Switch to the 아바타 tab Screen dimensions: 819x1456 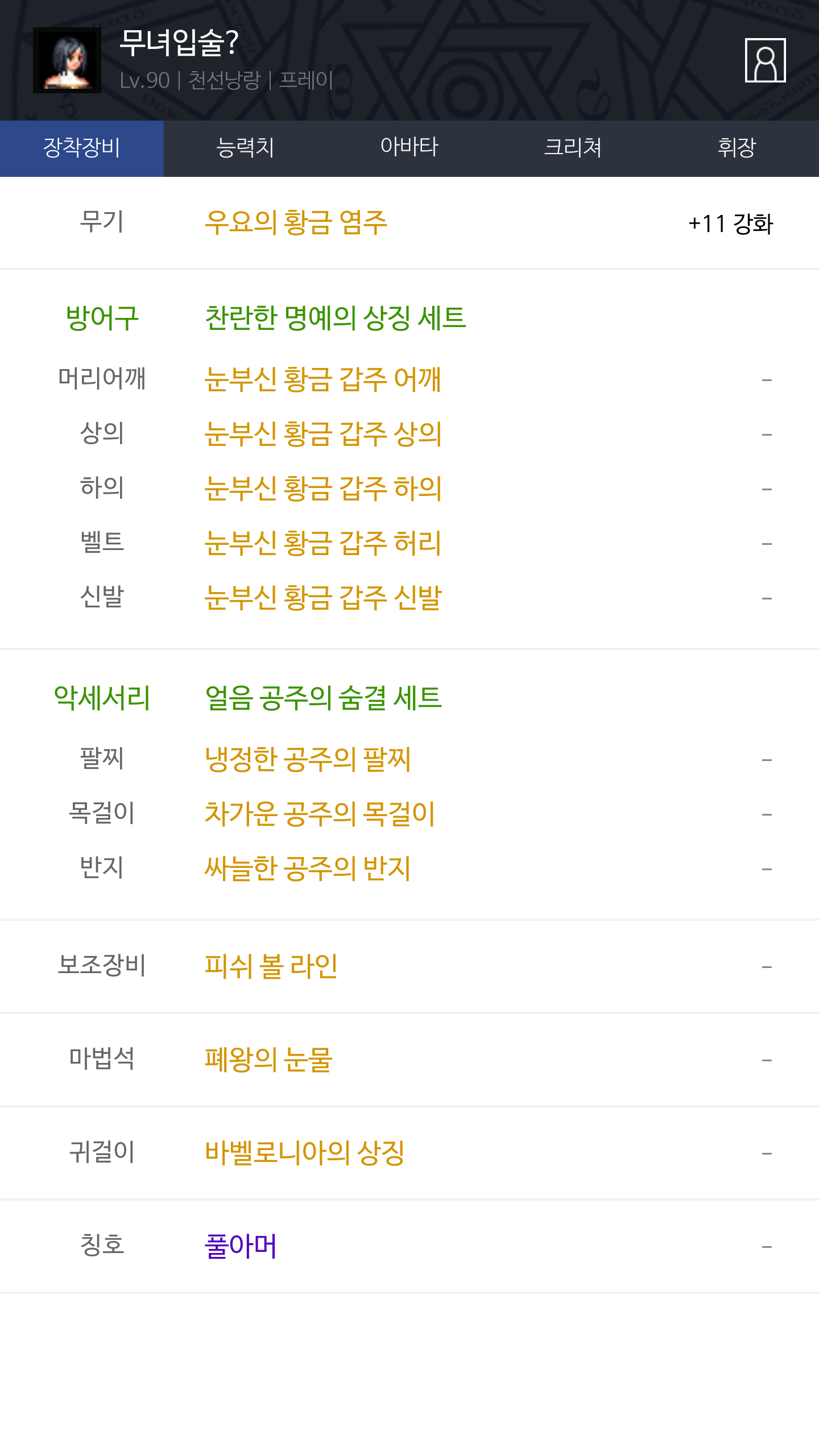coord(409,148)
